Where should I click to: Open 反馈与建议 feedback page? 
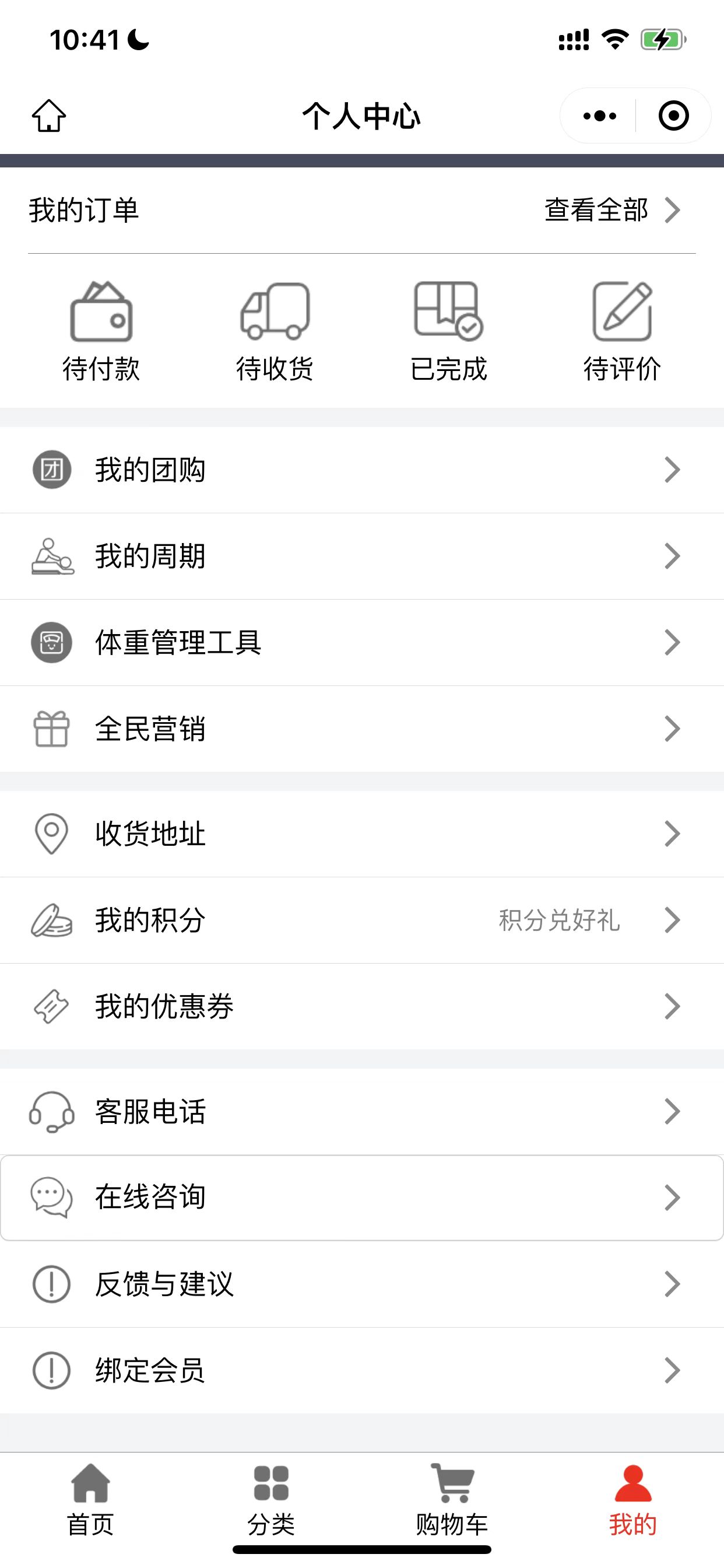pyautogui.click(x=362, y=1284)
